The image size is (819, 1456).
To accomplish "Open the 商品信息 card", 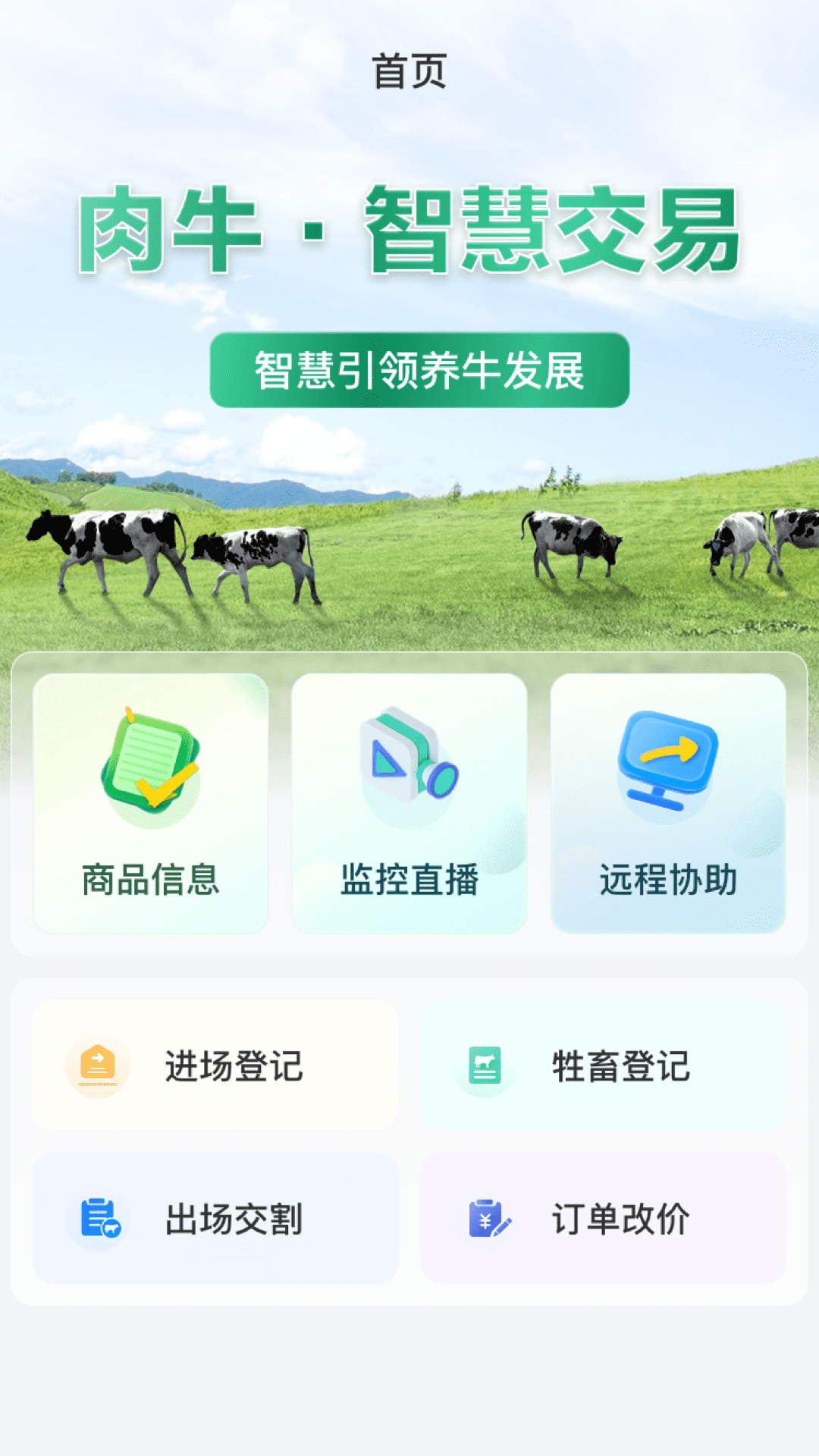I will point(151,803).
